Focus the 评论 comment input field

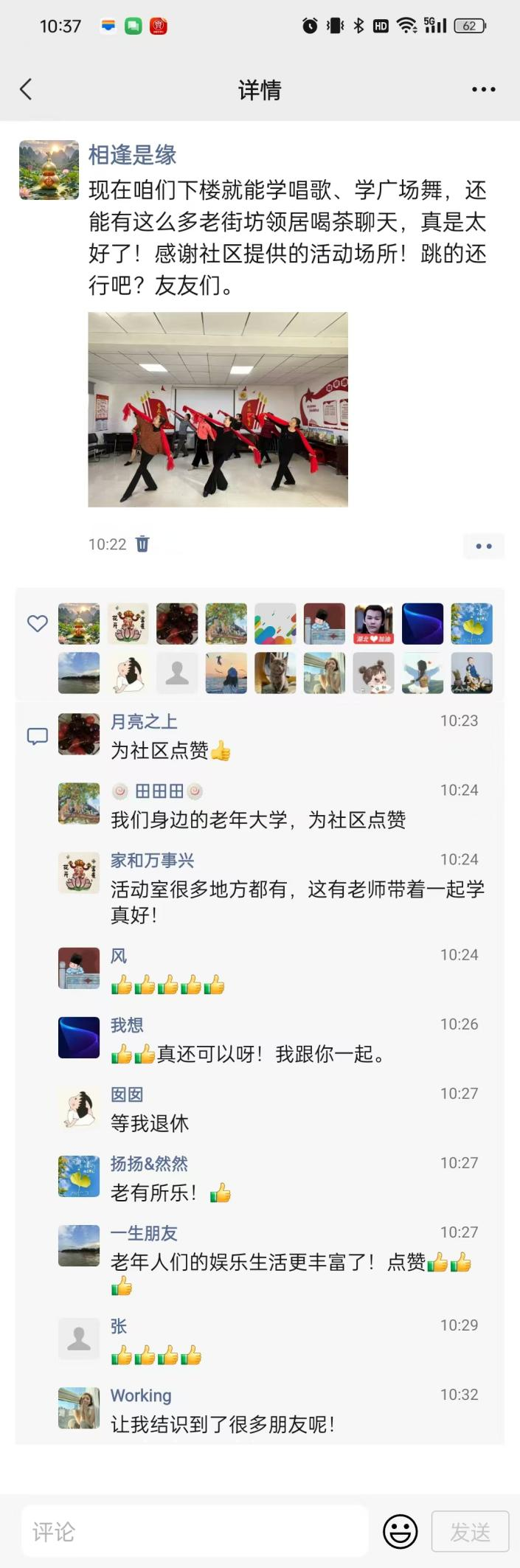click(195, 1532)
